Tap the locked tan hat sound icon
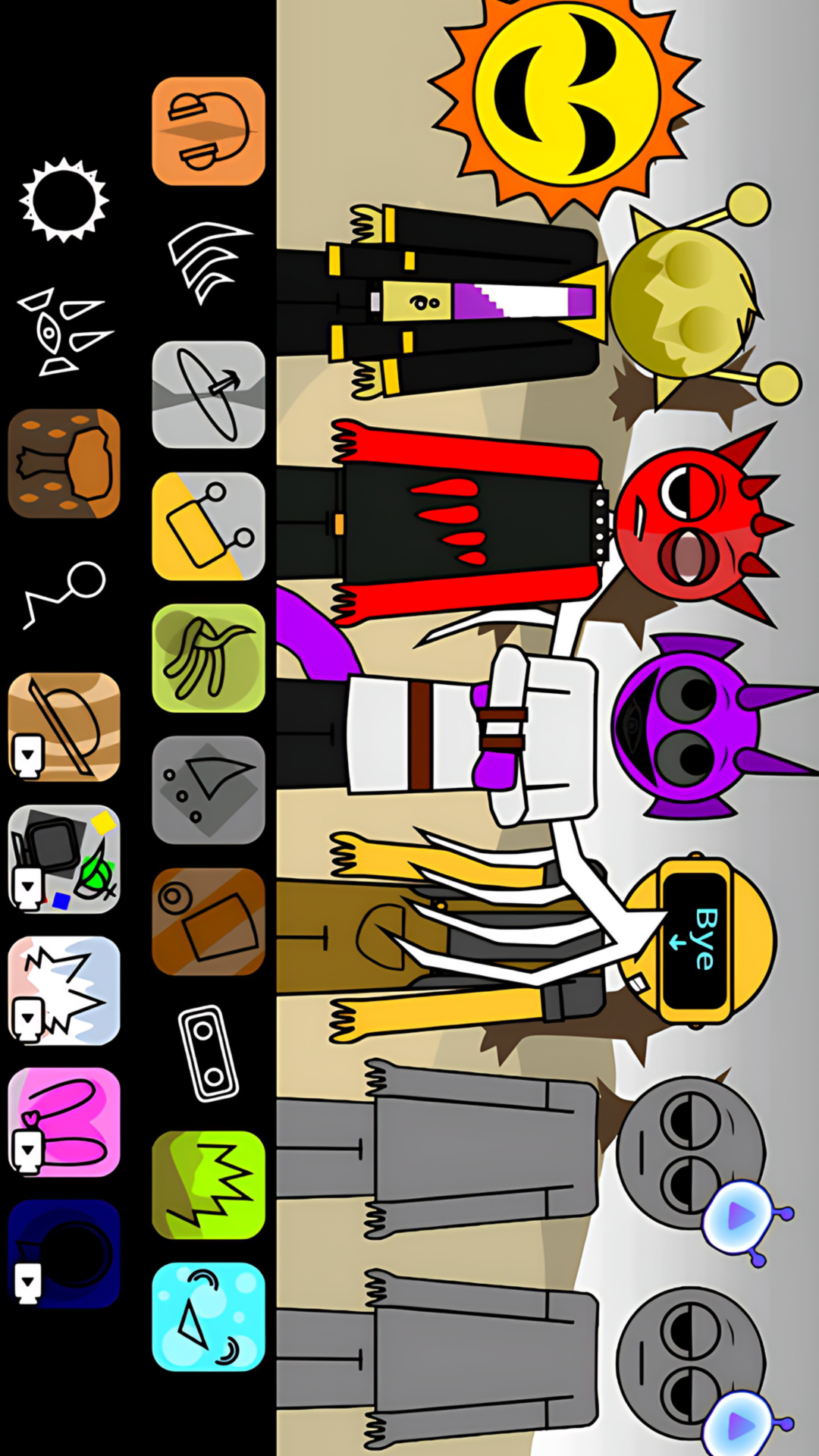Image resolution: width=819 pixels, height=1456 pixels. 64,727
